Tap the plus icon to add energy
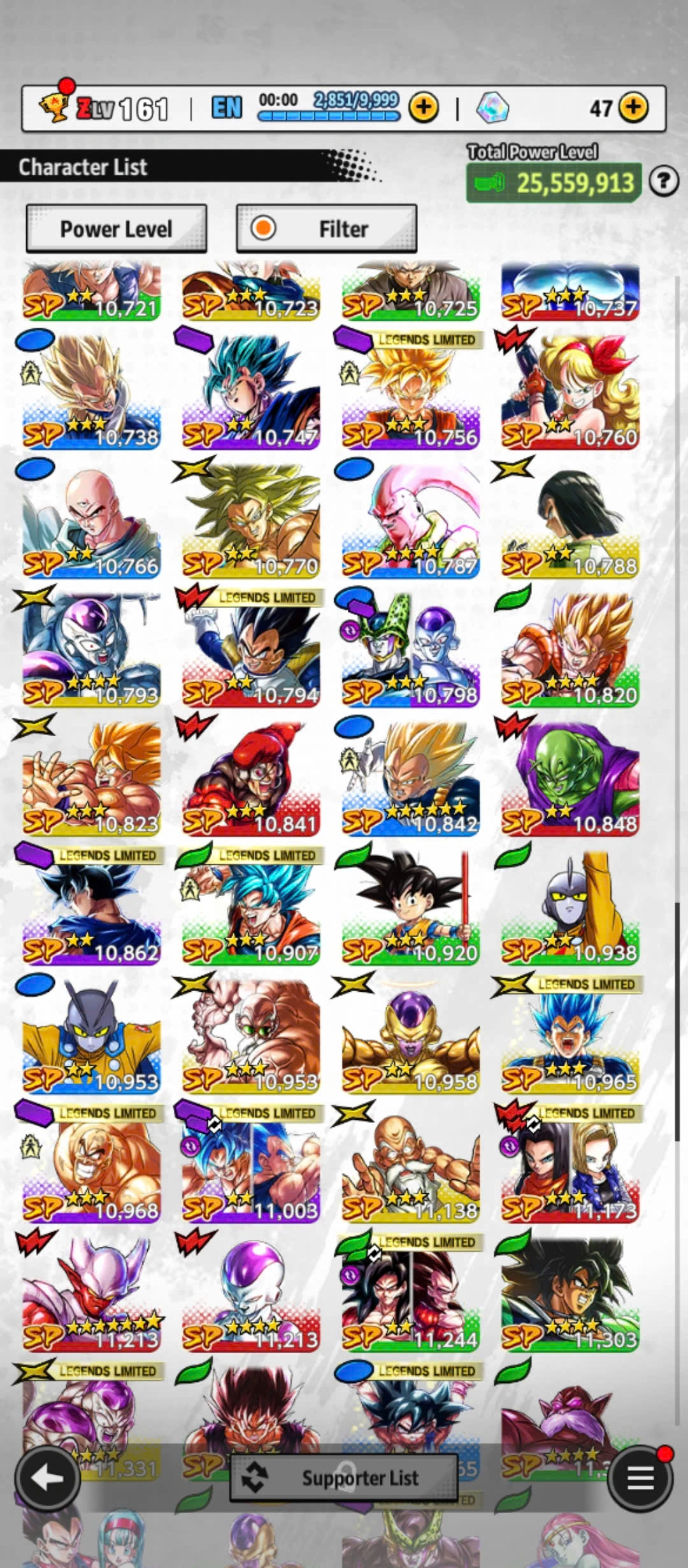Screen dimensions: 688x1568 pos(424,108)
